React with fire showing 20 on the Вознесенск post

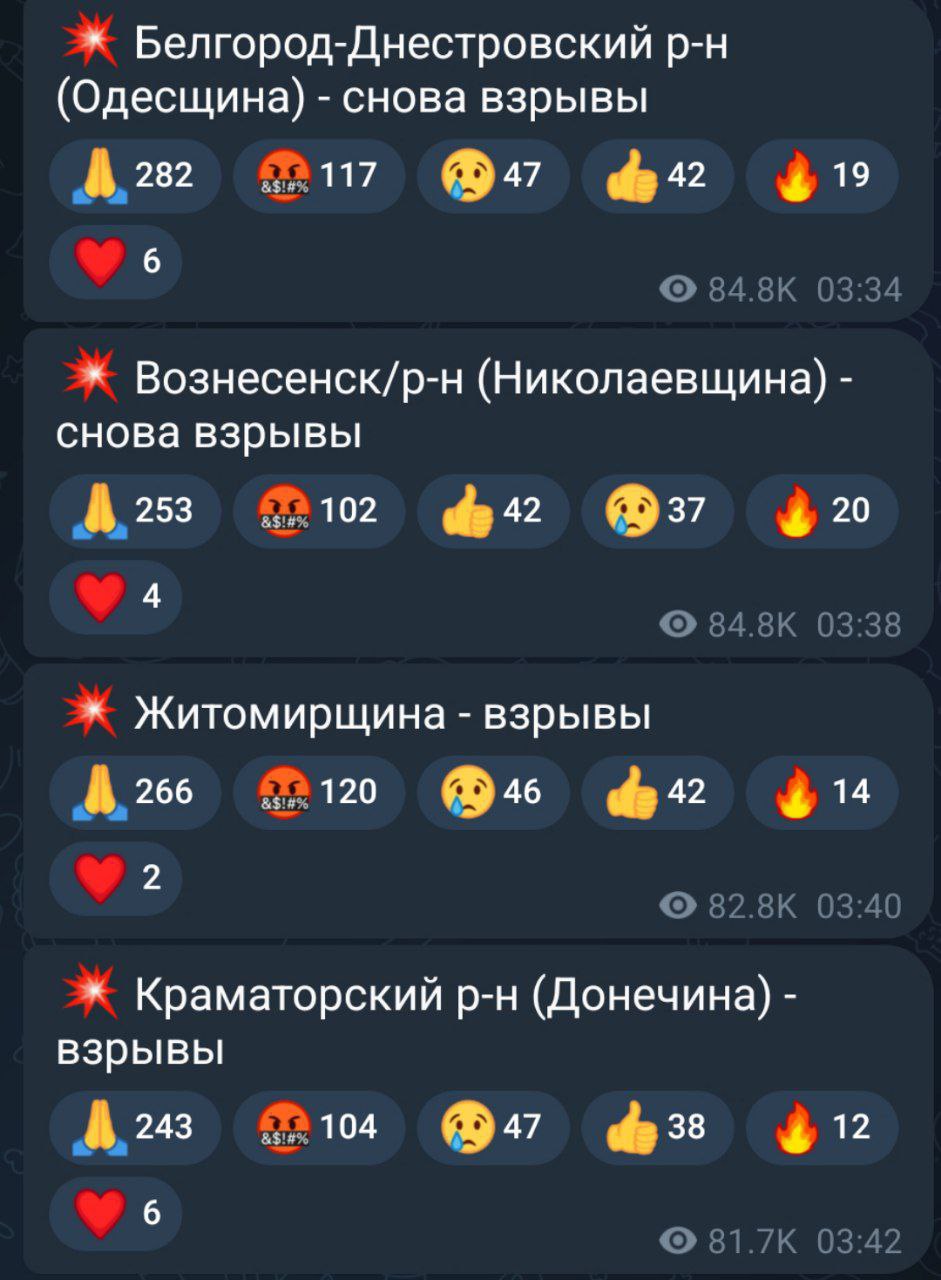[x=821, y=511]
